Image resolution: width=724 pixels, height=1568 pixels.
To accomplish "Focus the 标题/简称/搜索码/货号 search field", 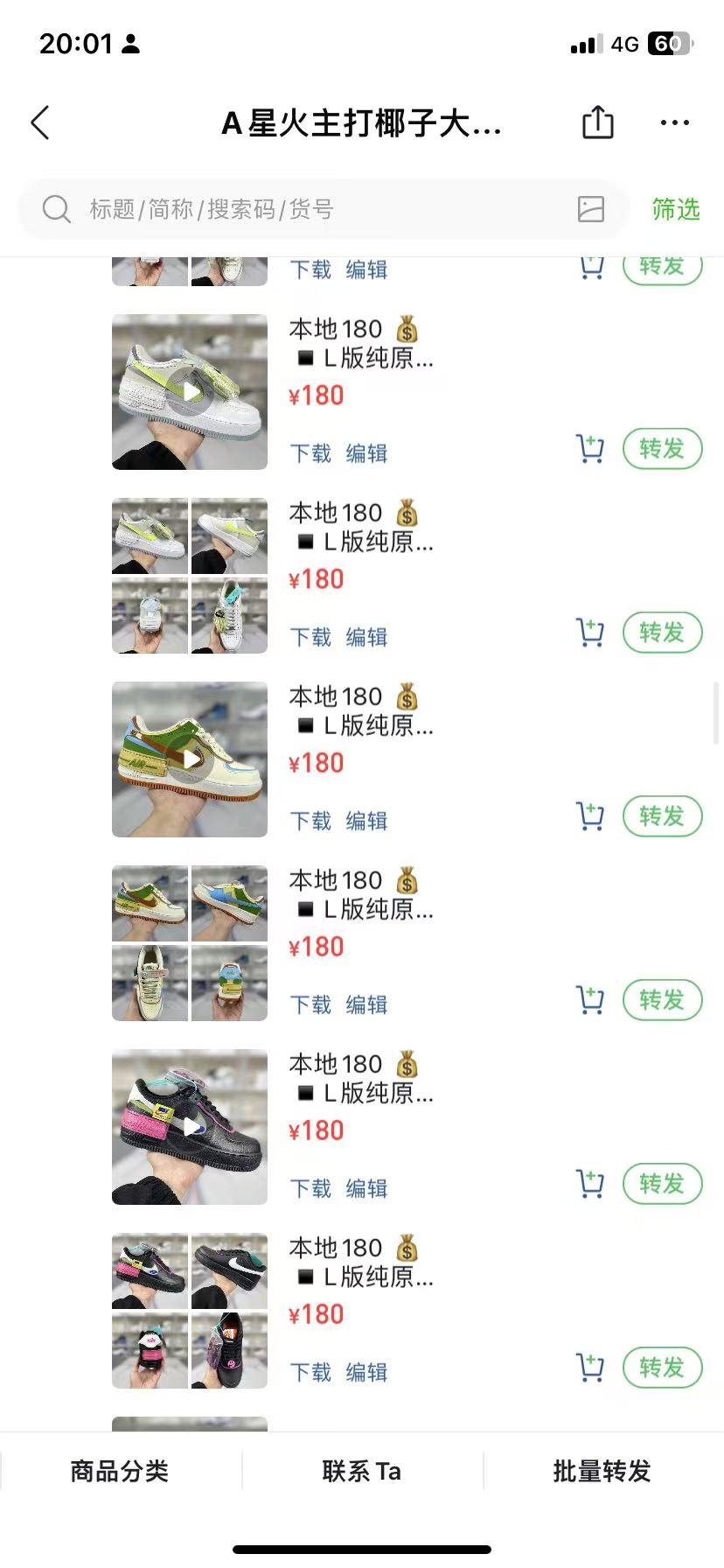I will pyautogui.click(x=324, y=209).
